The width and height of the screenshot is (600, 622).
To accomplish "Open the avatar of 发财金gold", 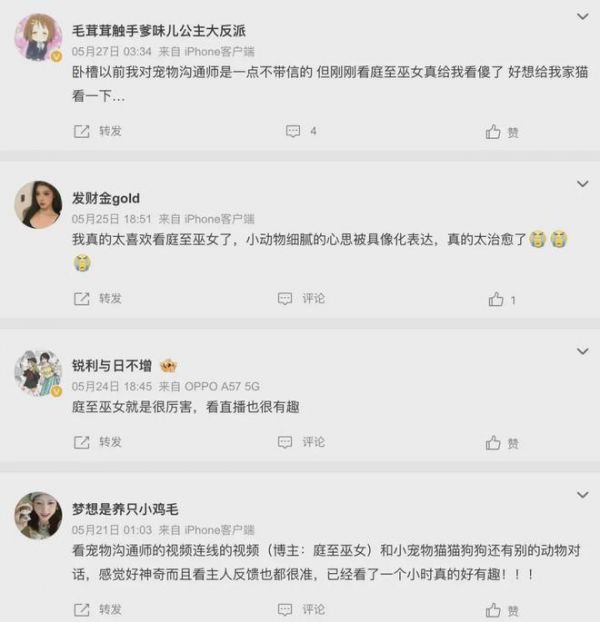I will point(38,204).
